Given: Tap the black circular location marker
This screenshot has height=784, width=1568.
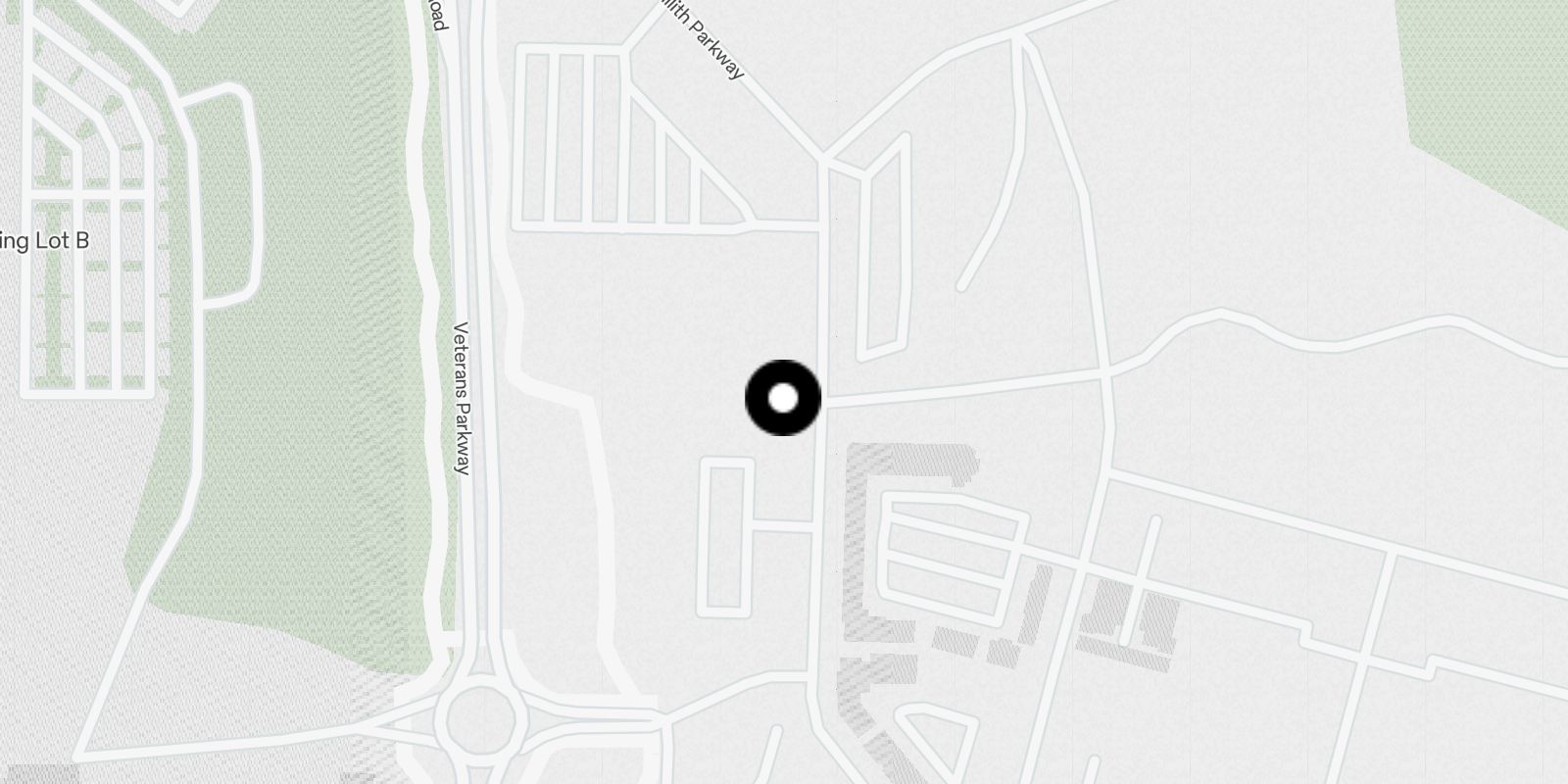Looking at the screenshot, I should [783, 398].
